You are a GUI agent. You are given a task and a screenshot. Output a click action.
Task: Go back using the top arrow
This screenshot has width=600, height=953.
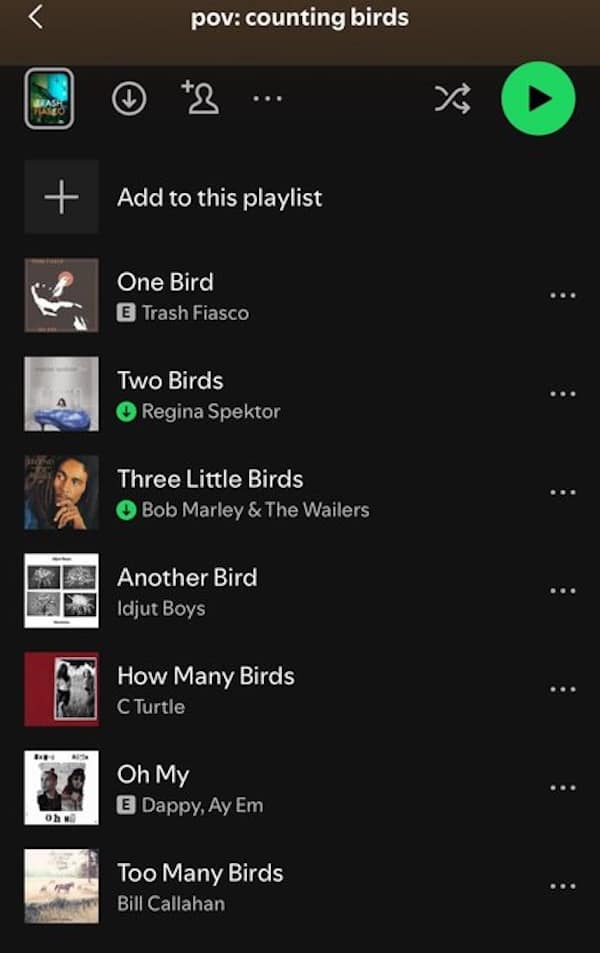(36, 17)
